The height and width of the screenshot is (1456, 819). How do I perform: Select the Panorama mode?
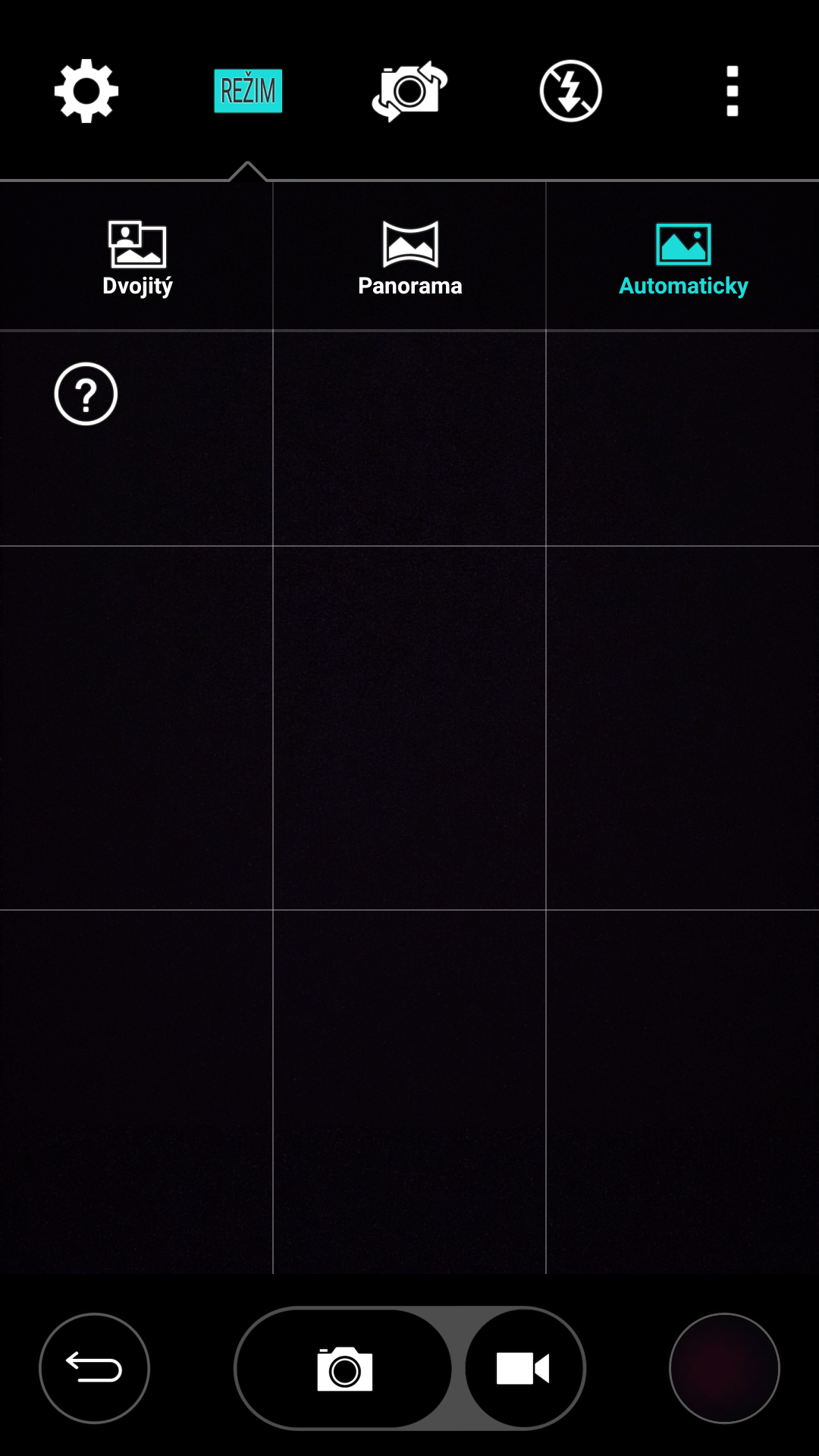[x=409, y=257]
